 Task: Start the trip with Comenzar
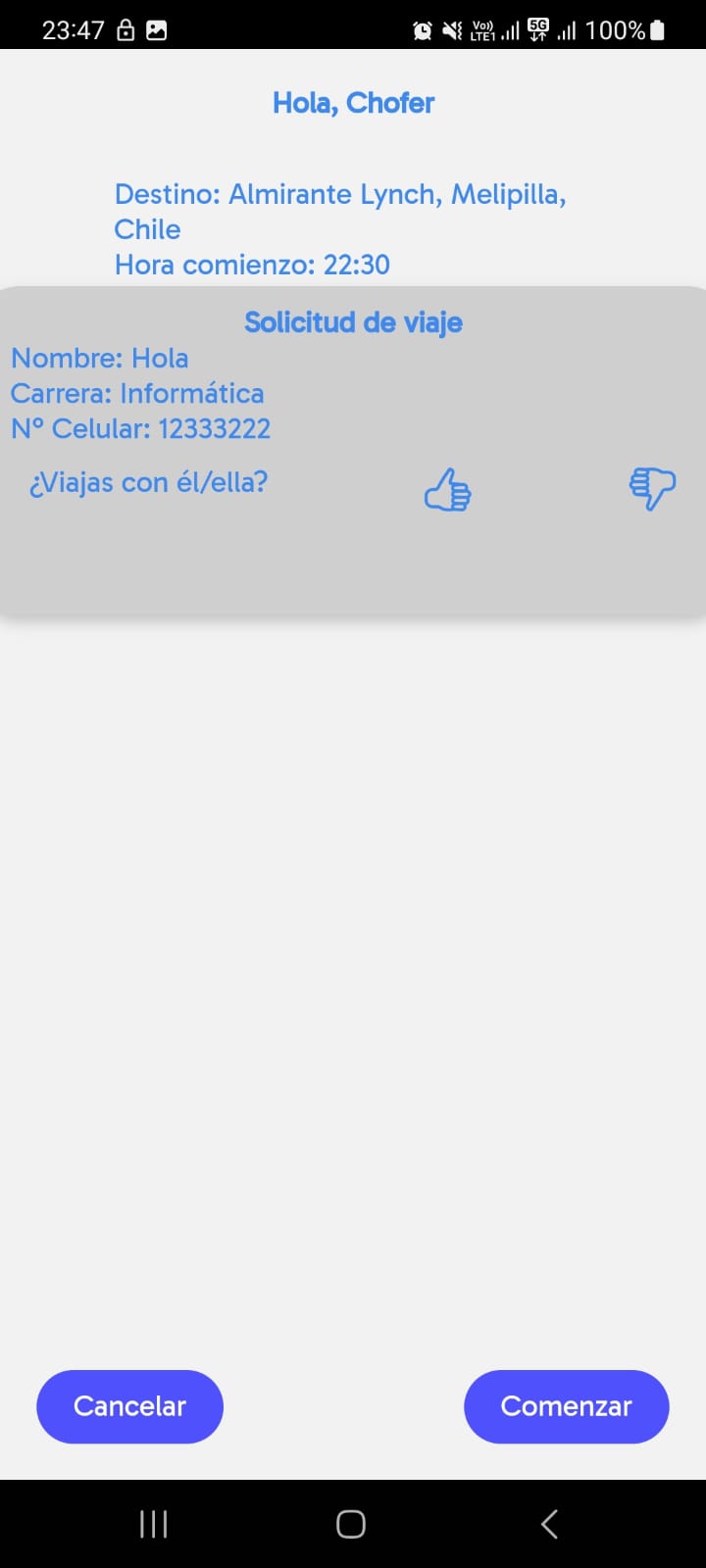point(566,1406)
